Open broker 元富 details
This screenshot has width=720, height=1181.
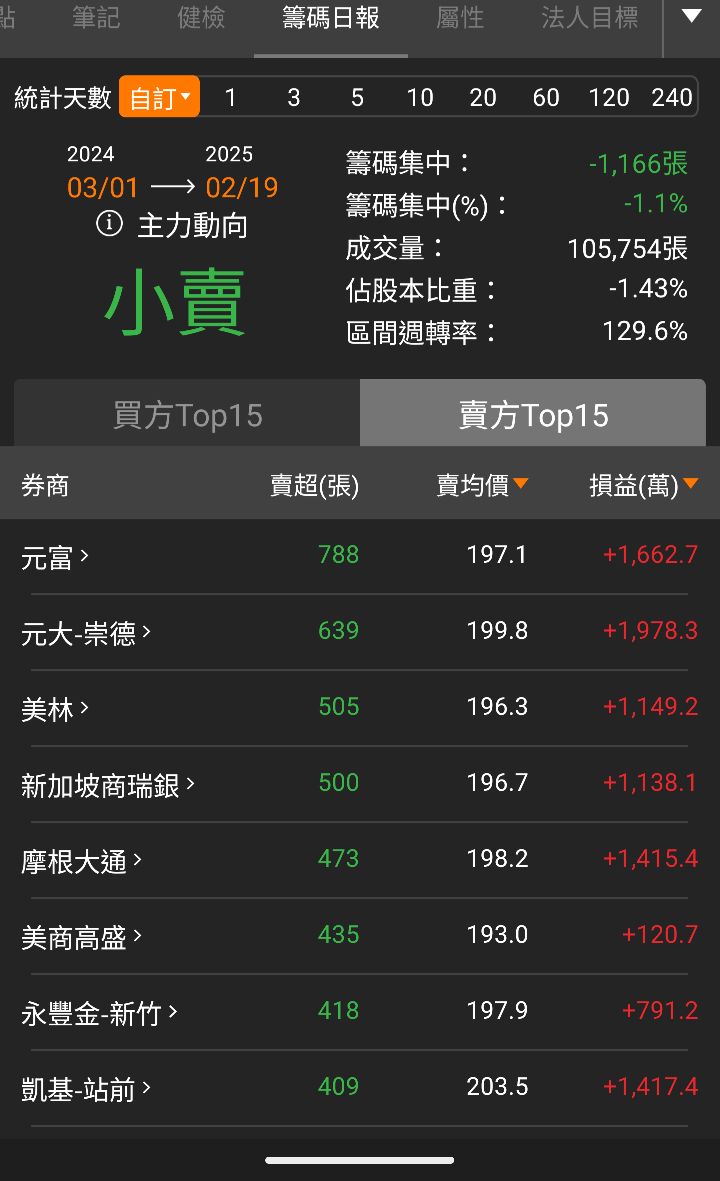(55, 557)
